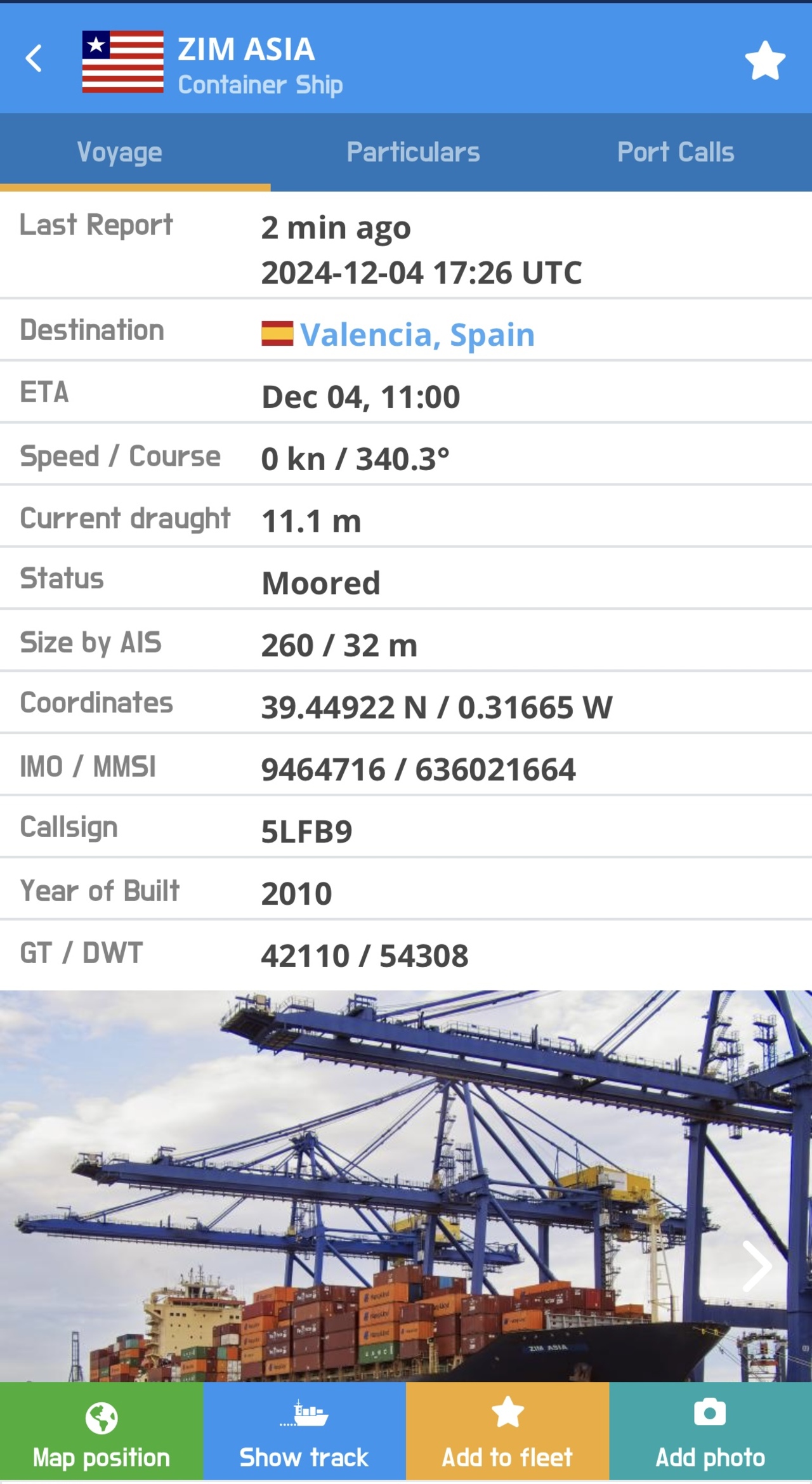This screenshot has width=812, height=1484.
Task: Open the Valencia, Spain destination link
Action: tap(417, 334)
